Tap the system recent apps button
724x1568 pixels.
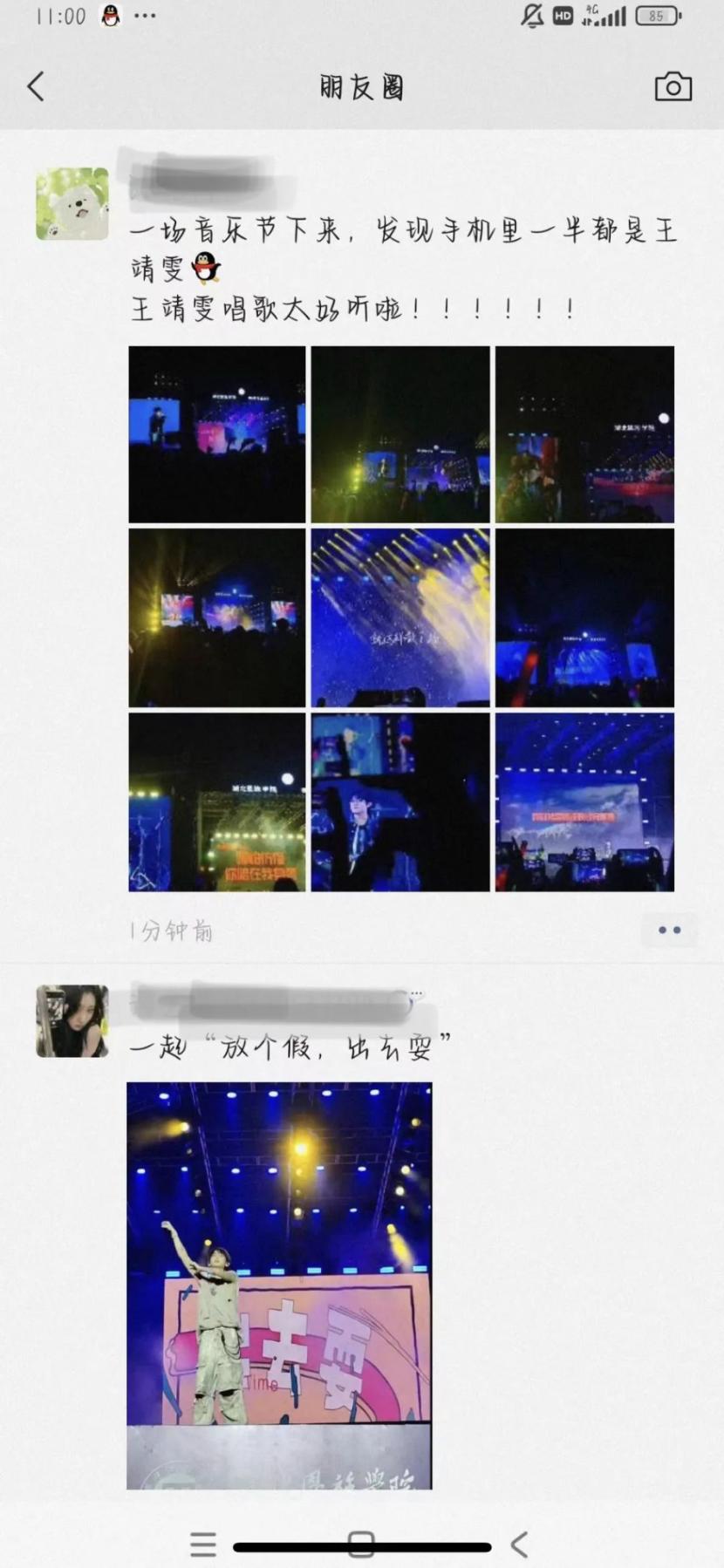203,1544
